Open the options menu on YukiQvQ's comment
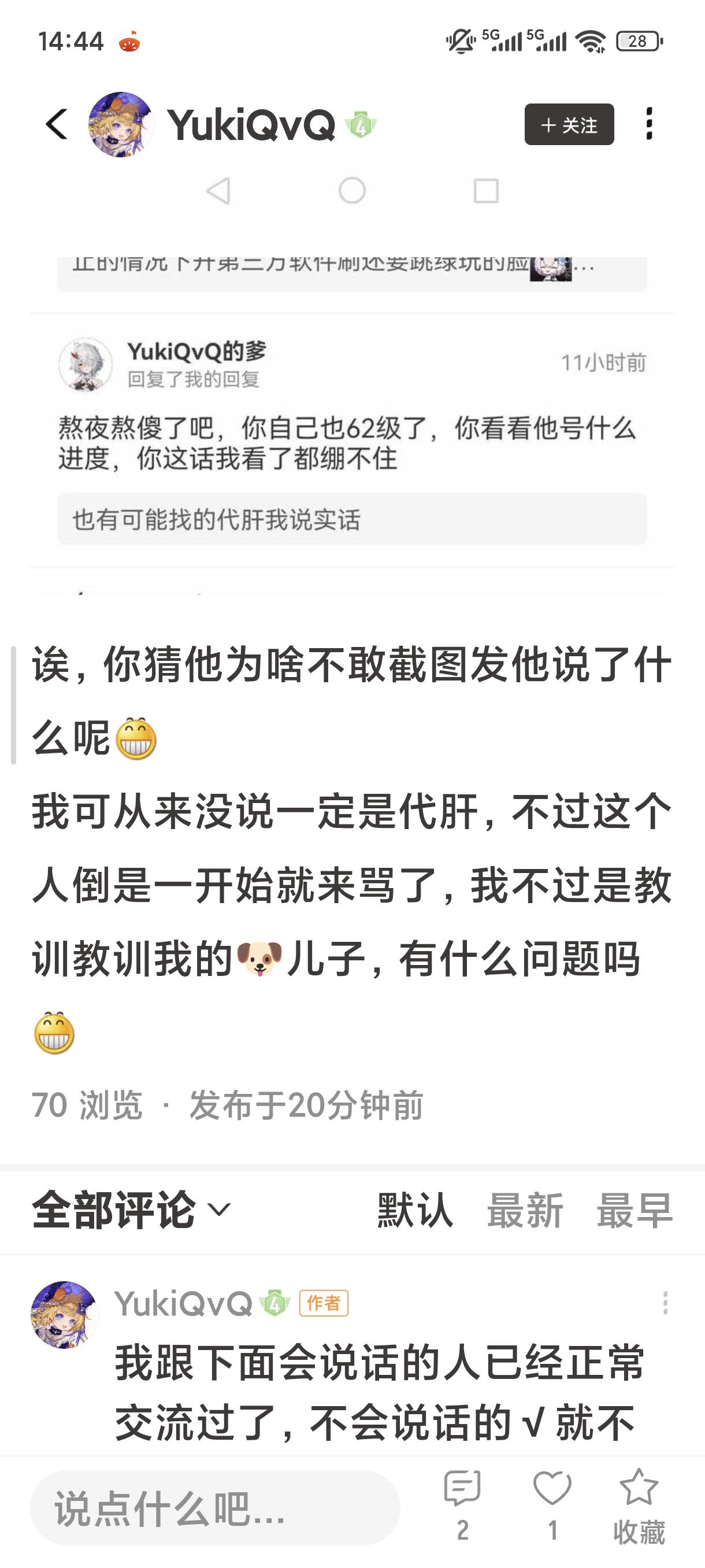The height and width of the screenshot is (1568, 705). tap(665, 1303)
